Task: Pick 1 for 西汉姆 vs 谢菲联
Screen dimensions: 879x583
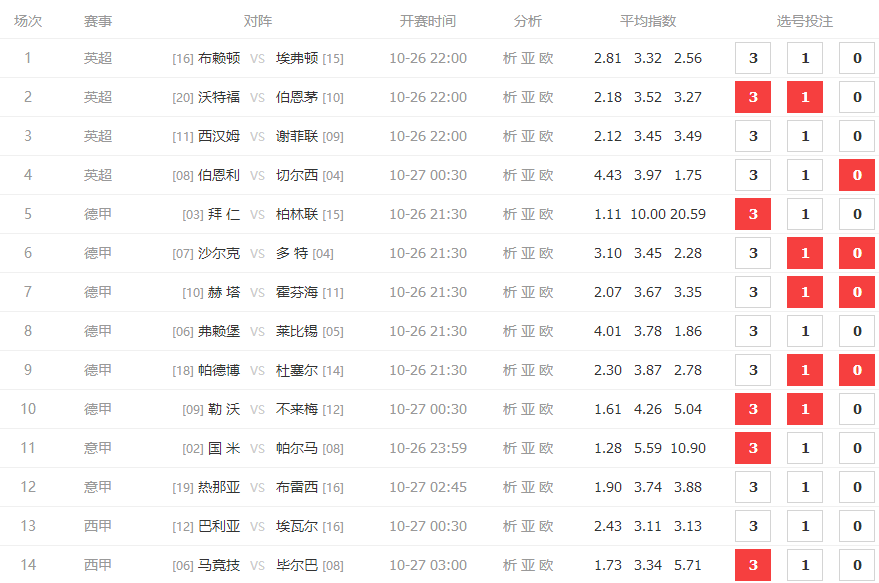Action: [x=805, y=136]
